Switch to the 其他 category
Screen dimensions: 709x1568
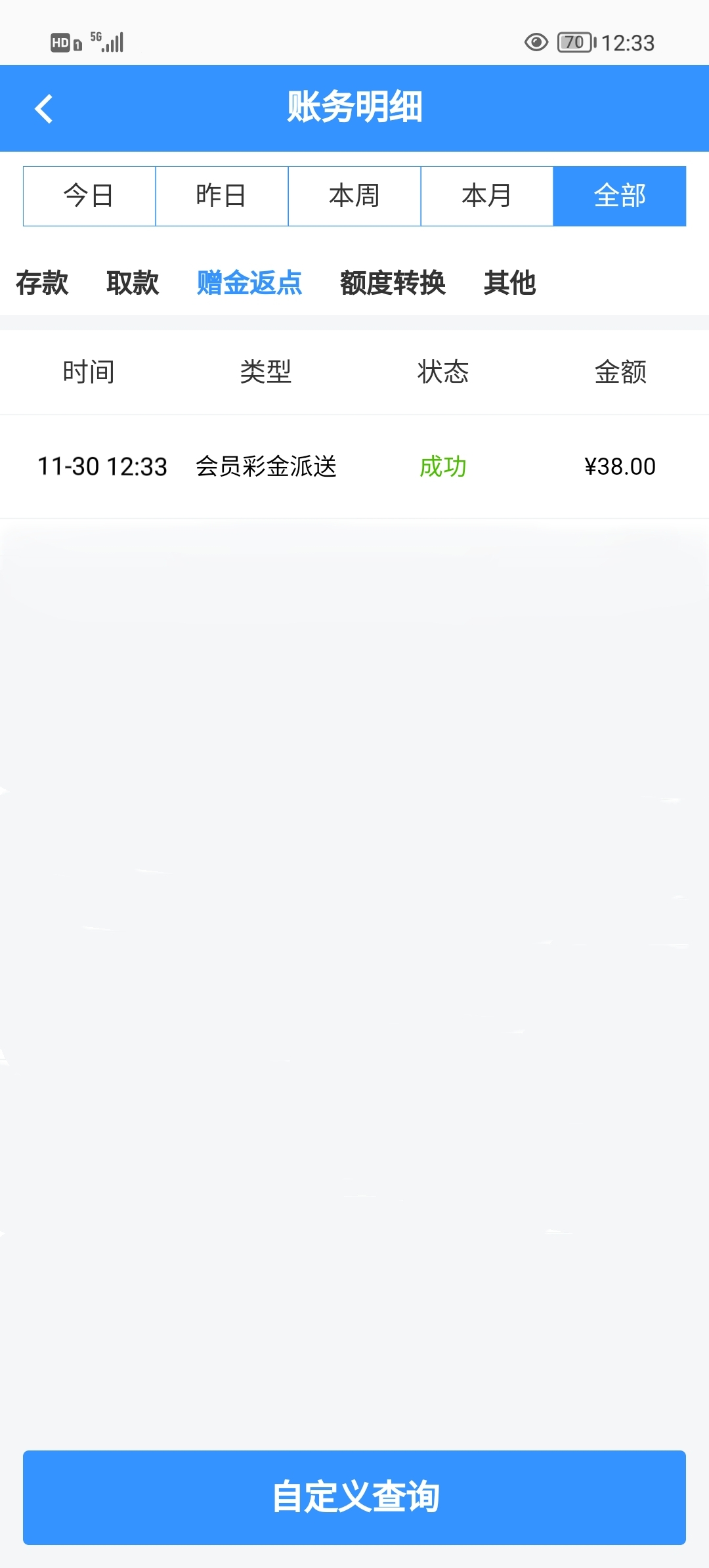pos(509,283)
